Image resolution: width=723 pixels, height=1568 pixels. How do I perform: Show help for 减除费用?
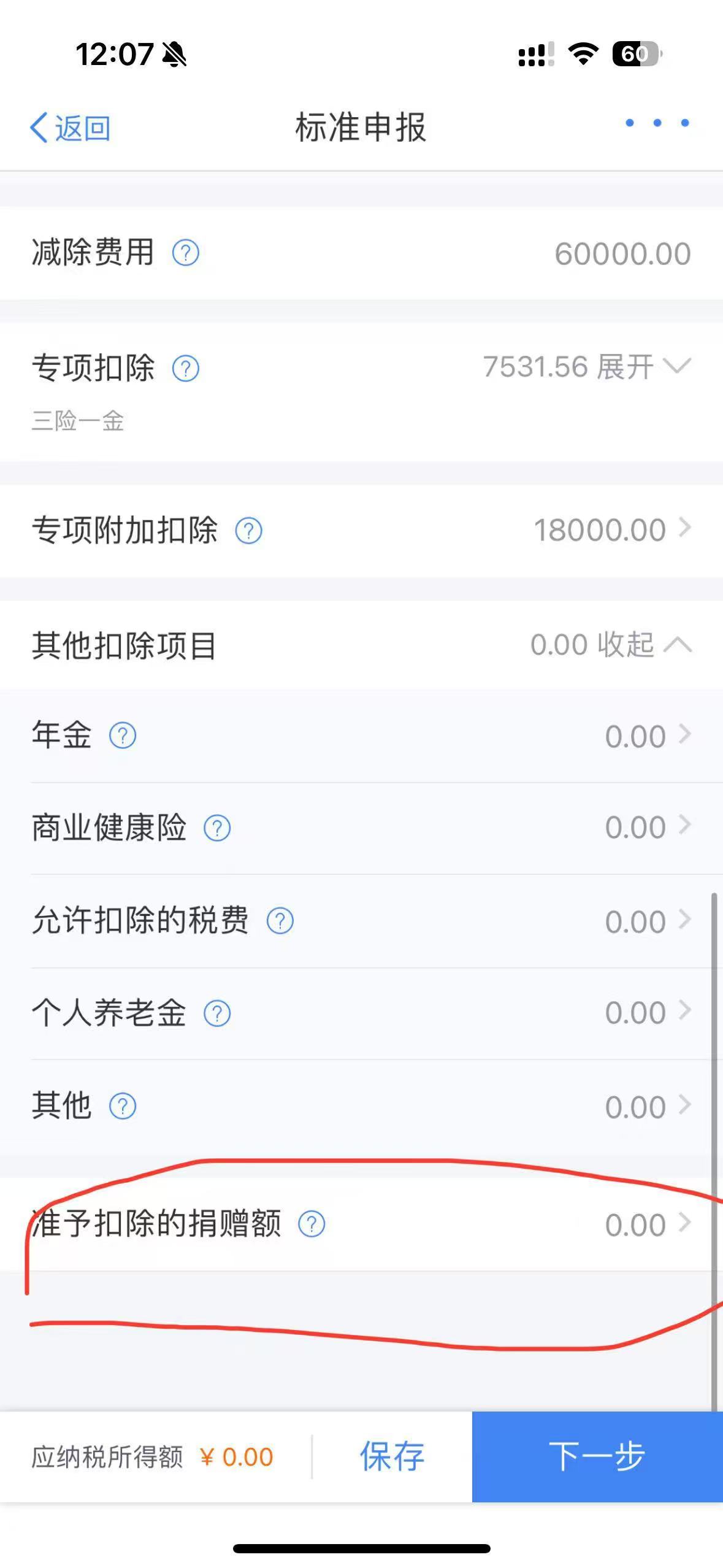[x=185, y=253]
